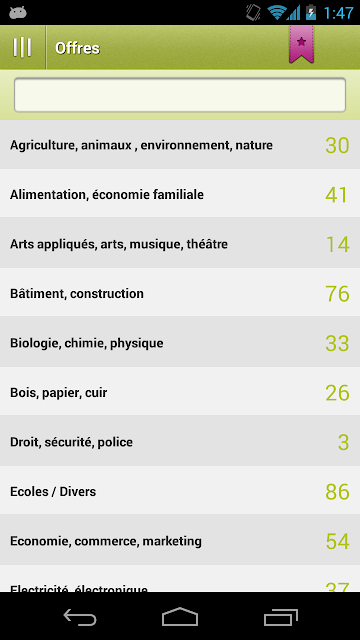Choose Bois, papier, cuir category

tap(180, 392)
